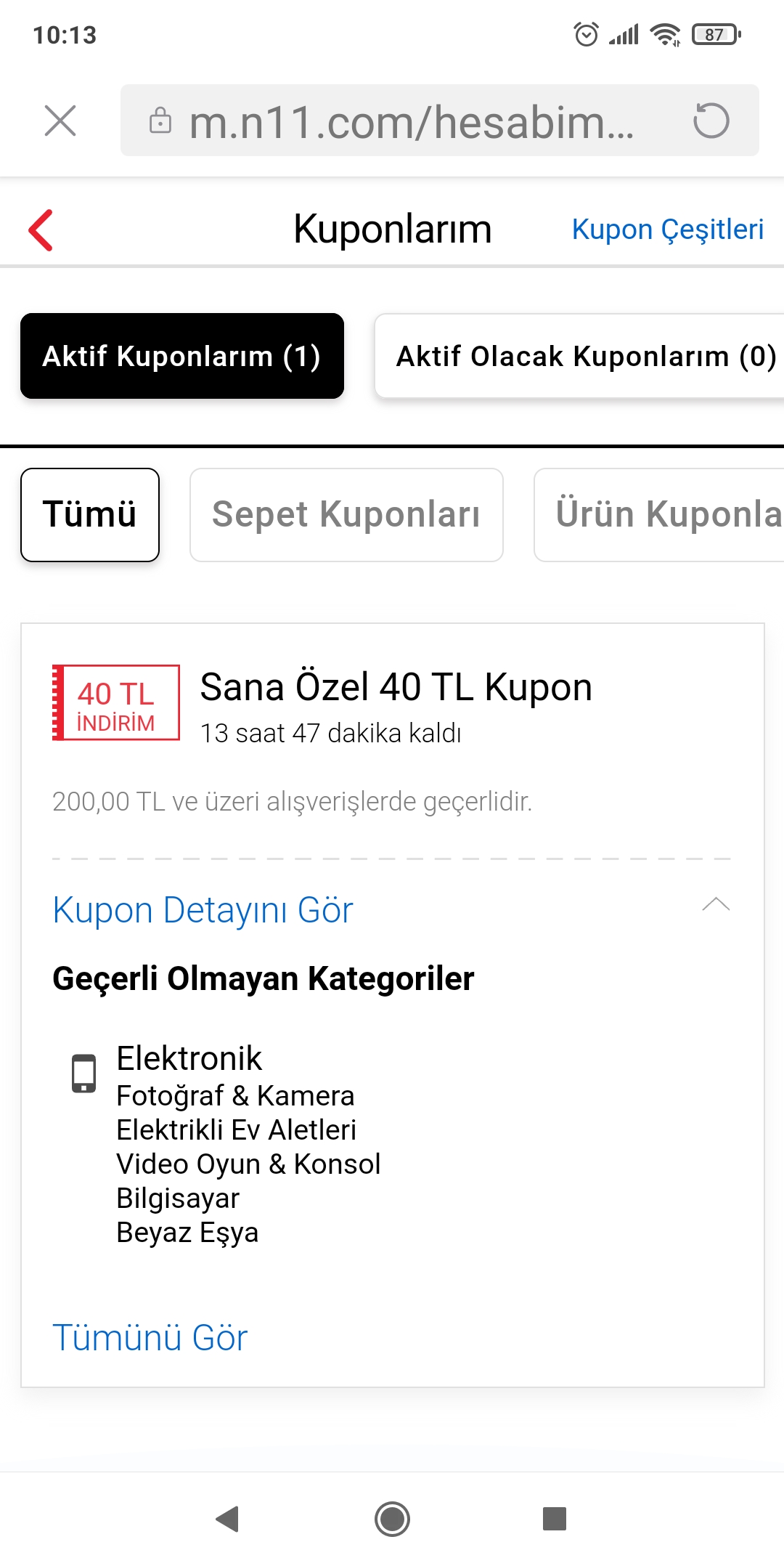Tap the system home button
Screen dimensions: 784x1566
tap(392, 1519)
